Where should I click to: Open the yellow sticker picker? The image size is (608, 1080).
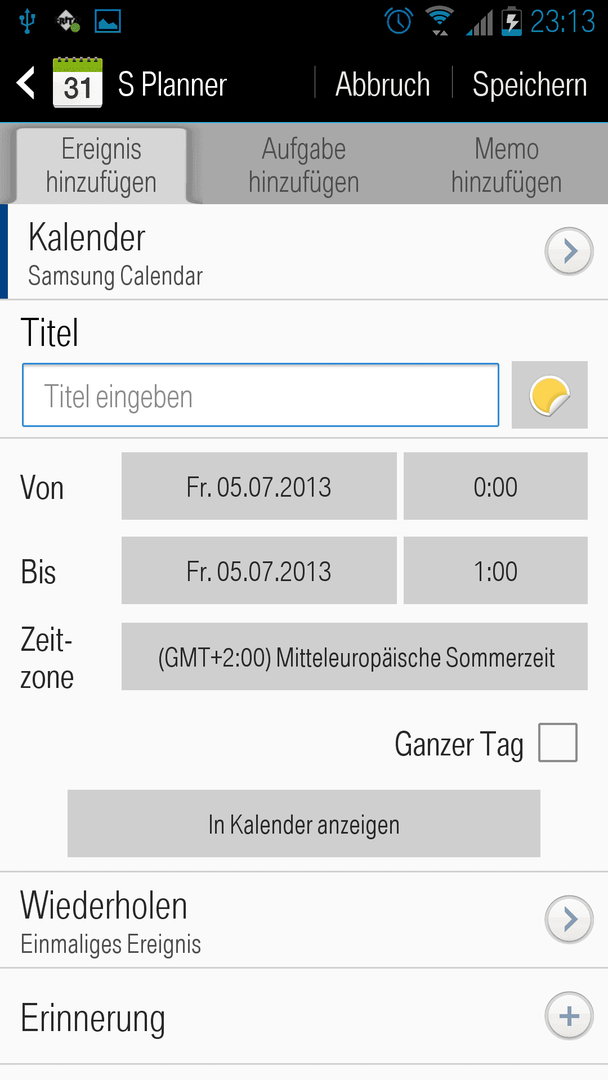coord(549,395)
